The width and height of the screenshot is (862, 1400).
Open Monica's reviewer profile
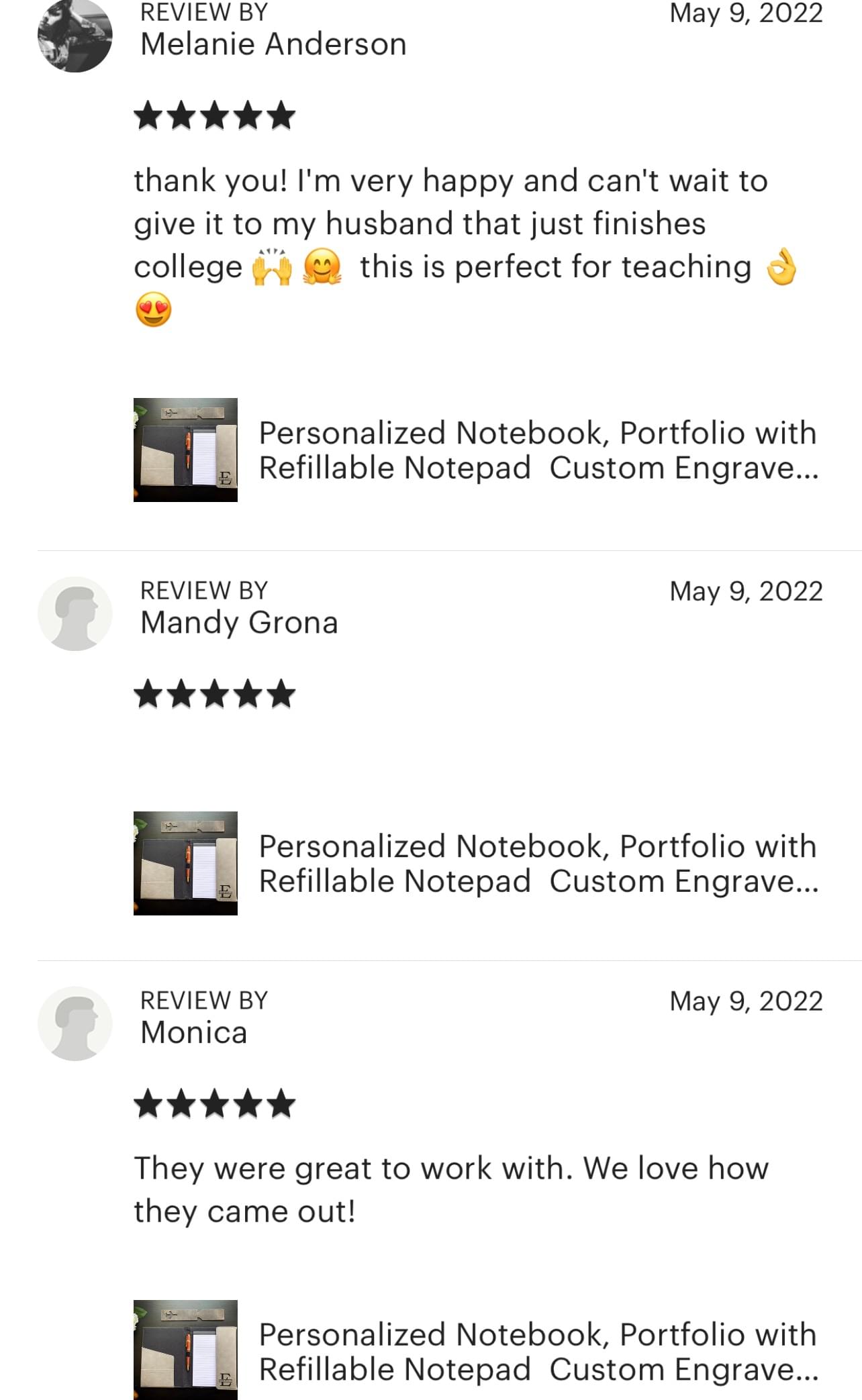tap(194, 1032)
